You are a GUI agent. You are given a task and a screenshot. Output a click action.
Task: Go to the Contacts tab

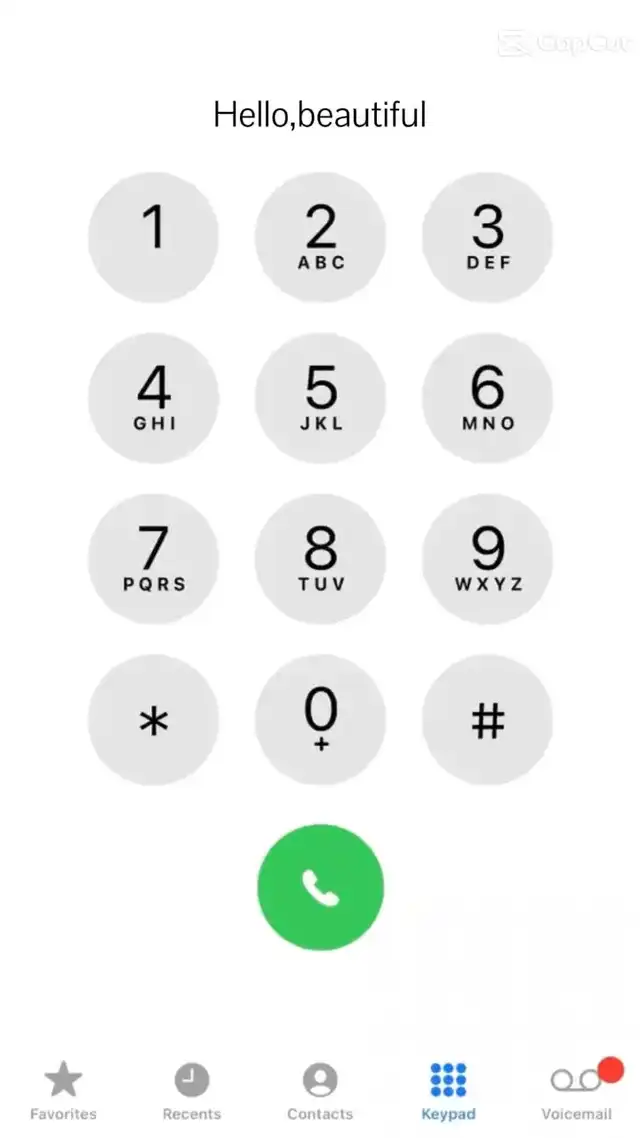(x=320, y=1090)
